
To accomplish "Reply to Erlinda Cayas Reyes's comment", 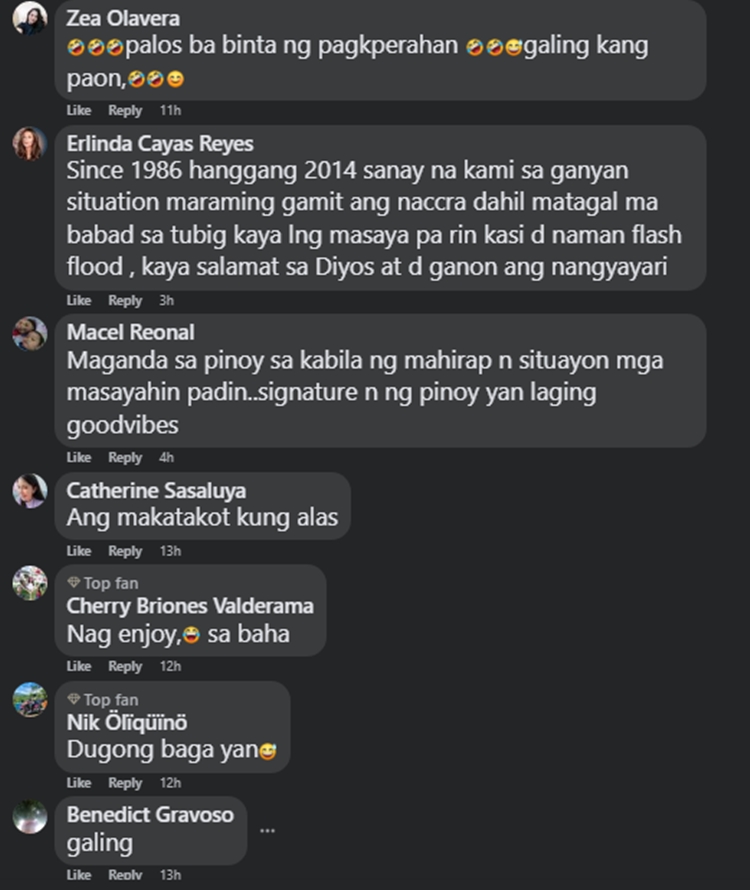I will click(x=125, y=301).
